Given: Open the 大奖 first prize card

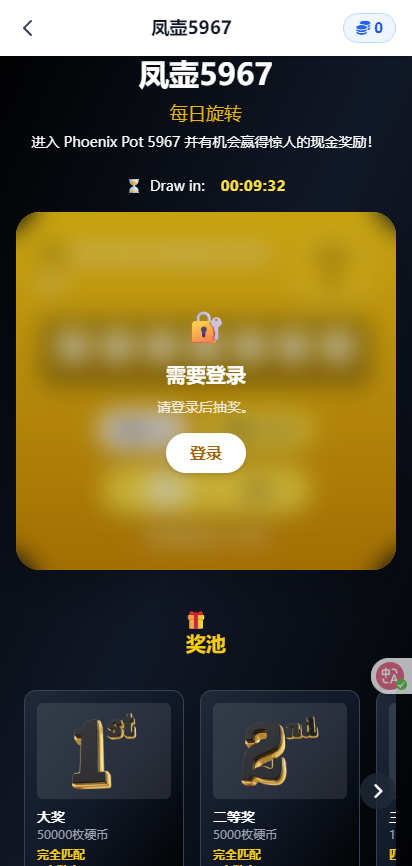Looking at the screenshot, I should point(104,778).
